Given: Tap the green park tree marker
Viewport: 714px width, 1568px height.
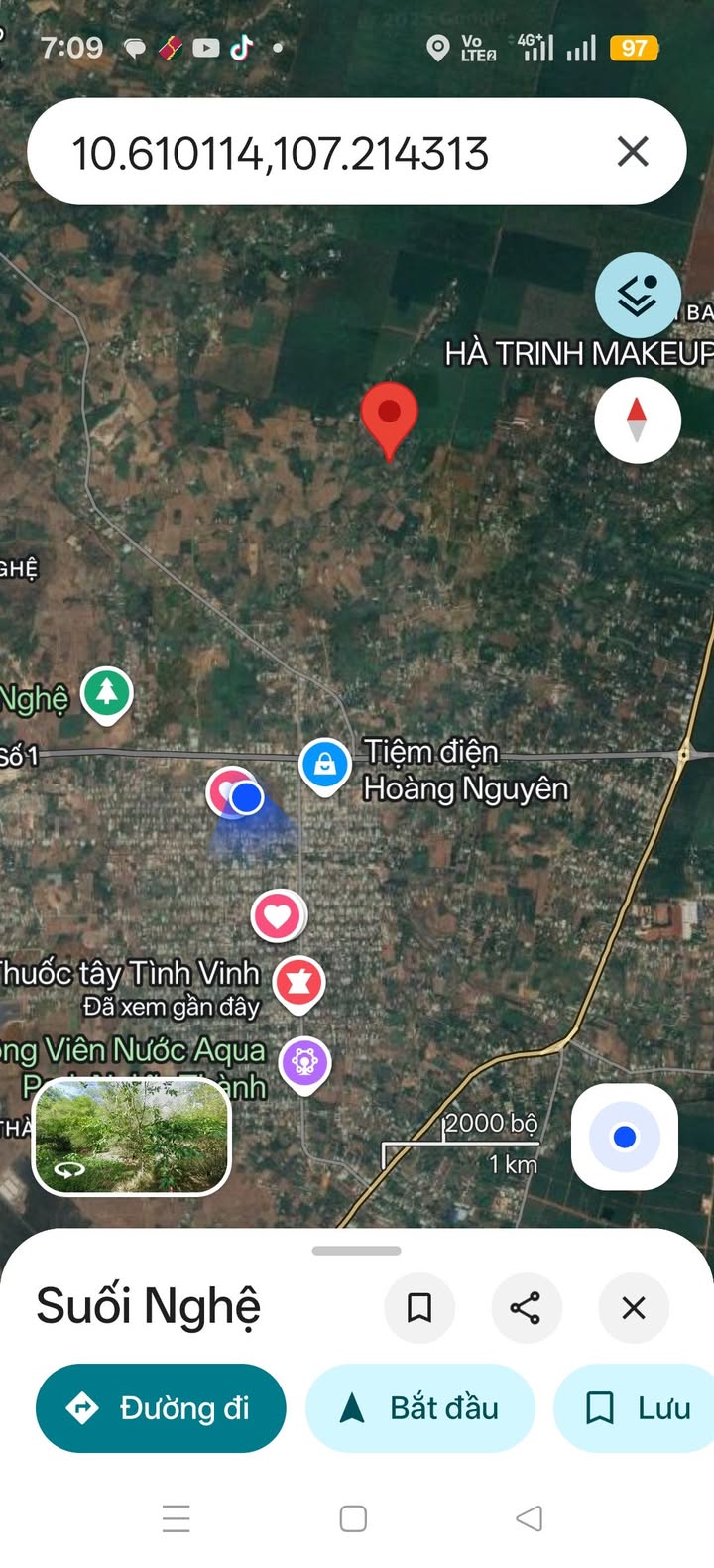Looking at the screenshot, I should (107, 691).
